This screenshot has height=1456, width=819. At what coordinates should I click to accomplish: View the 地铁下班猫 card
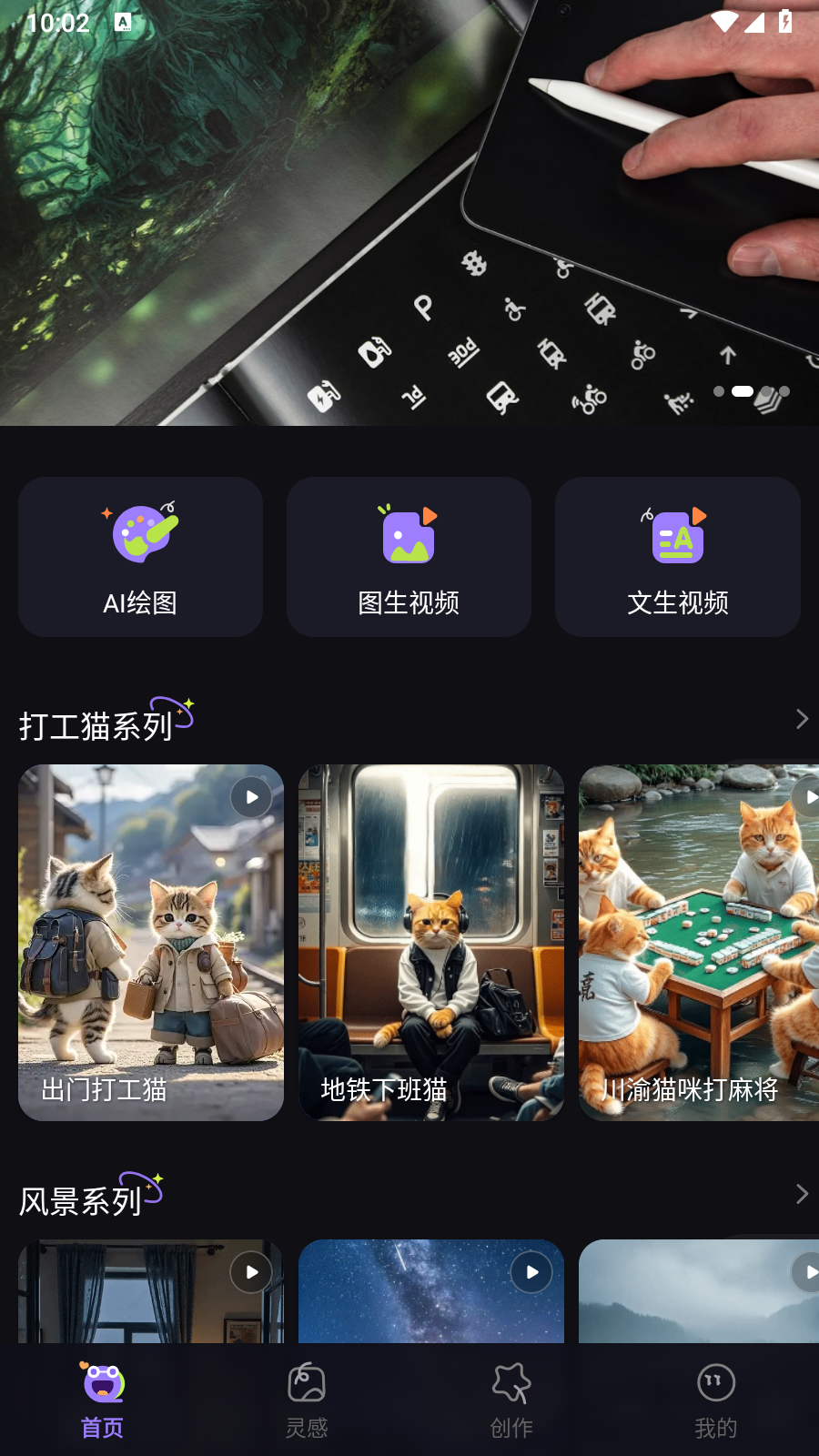(x=431, y=943)
